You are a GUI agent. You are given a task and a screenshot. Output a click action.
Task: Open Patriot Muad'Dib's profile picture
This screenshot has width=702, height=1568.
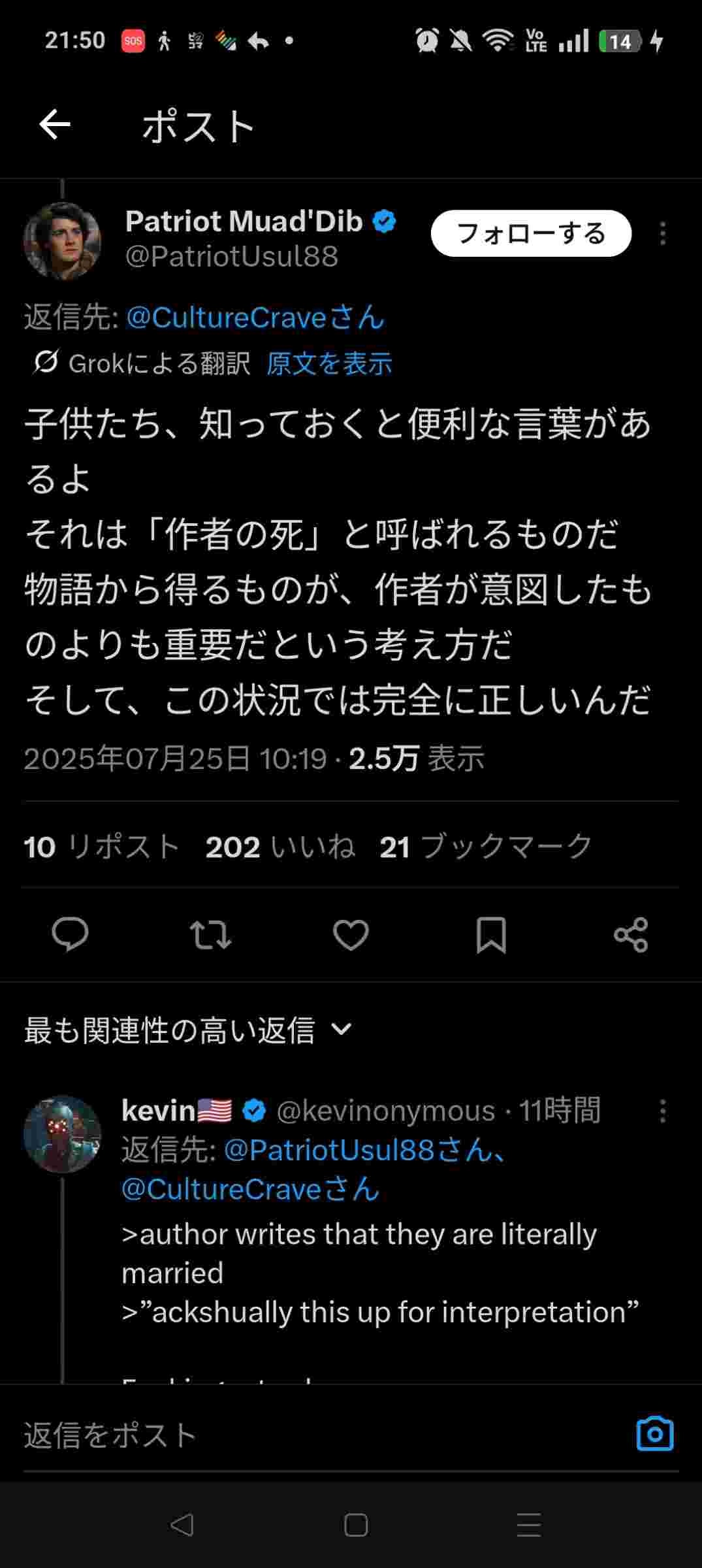coord(62,241)
